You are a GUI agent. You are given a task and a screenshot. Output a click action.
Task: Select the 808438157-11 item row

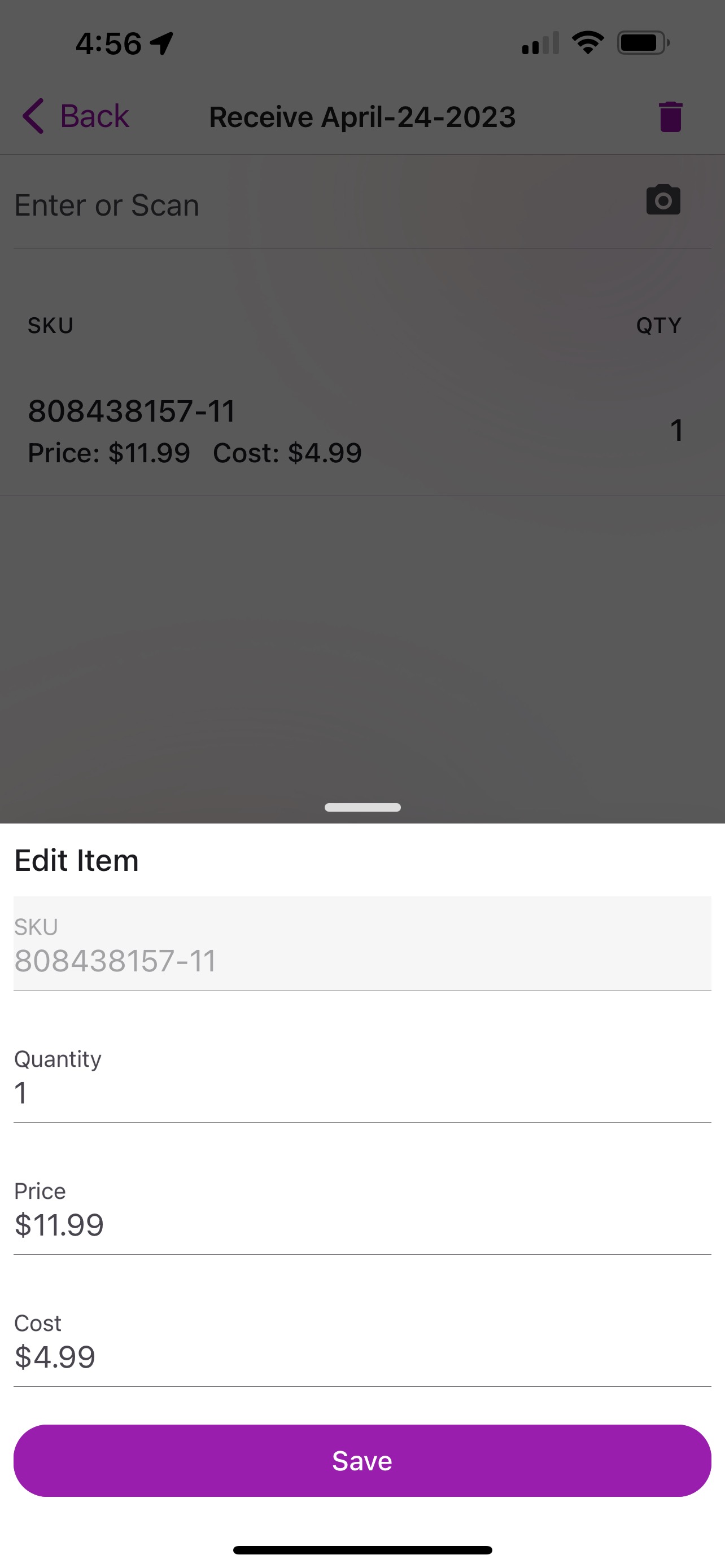[x=362, y=431]
